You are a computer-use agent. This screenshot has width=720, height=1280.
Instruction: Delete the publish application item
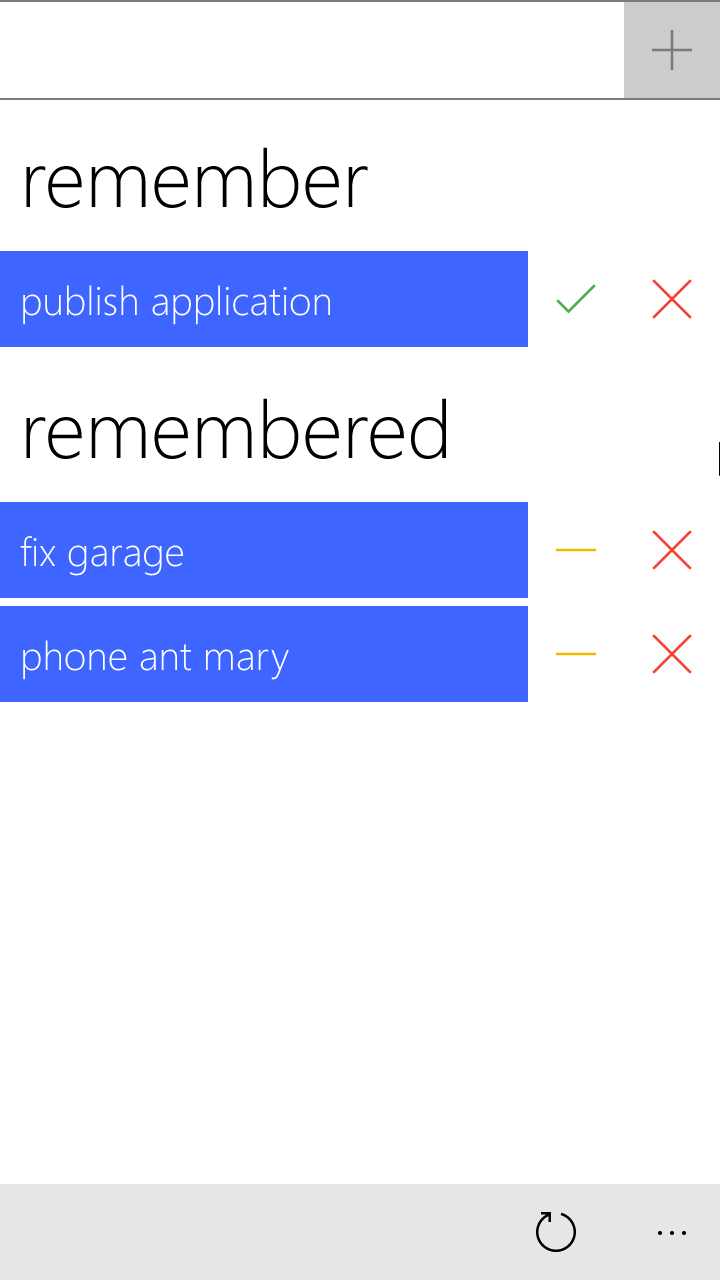[x=672, y=299]
